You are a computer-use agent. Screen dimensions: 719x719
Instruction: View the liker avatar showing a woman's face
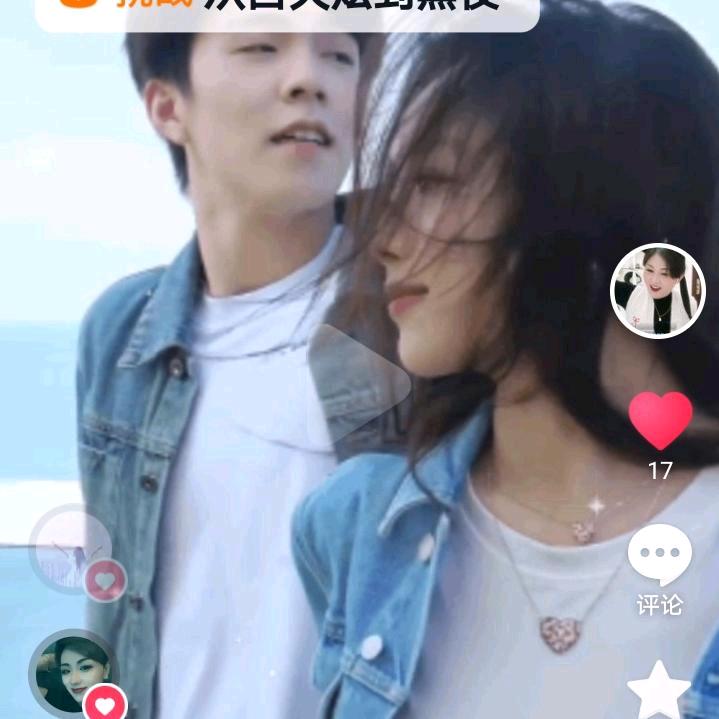click(72, 674)
